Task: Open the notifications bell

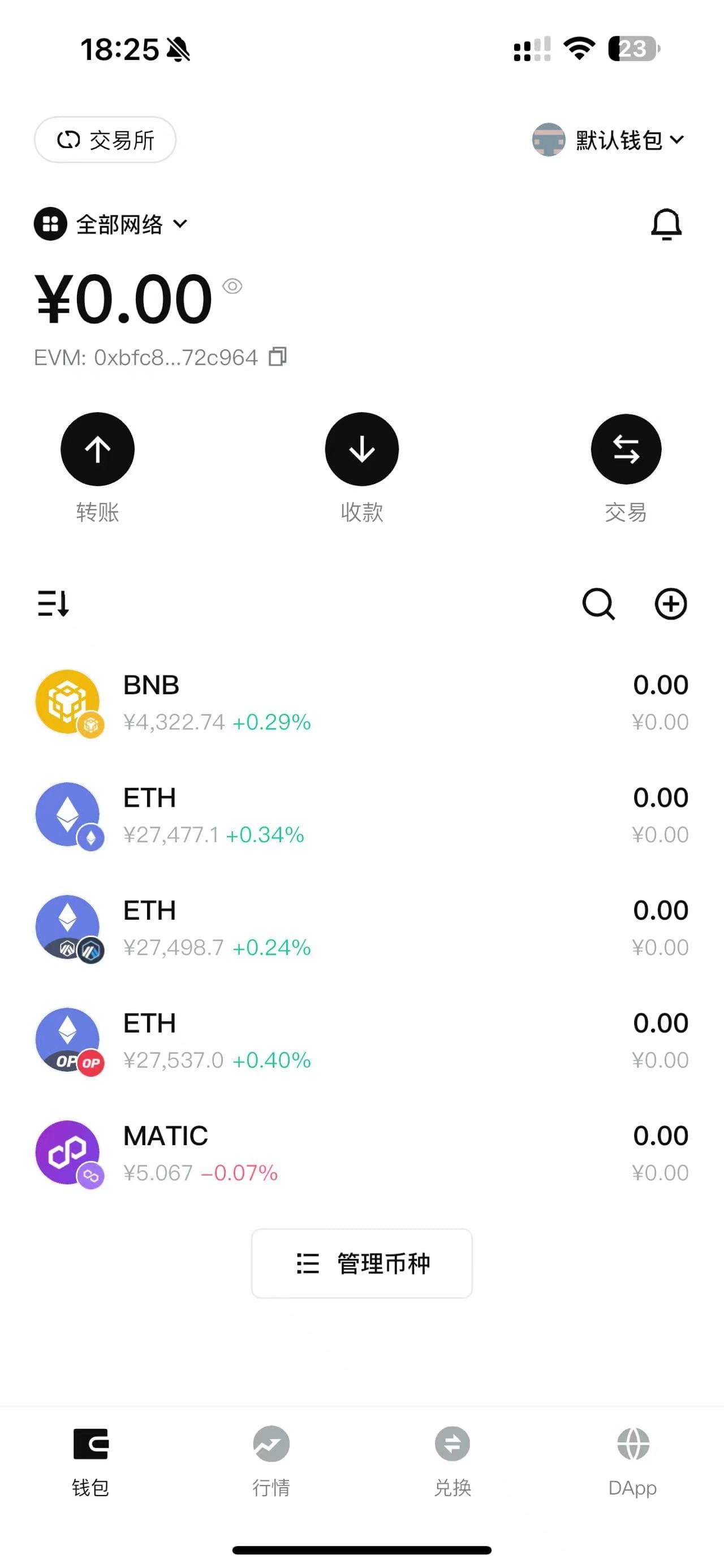Action: (666, 224)
